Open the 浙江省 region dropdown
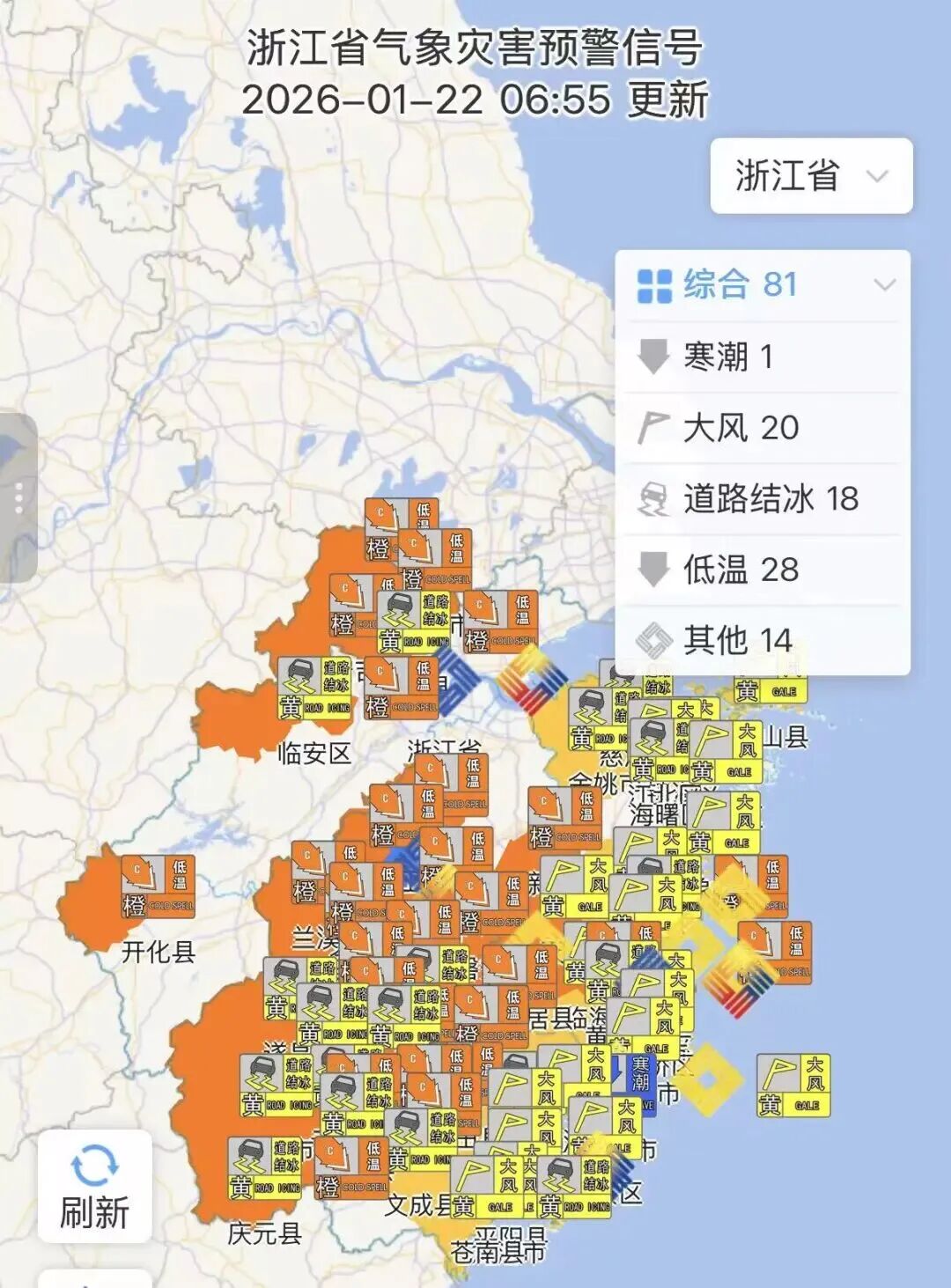 pos(811,175)
